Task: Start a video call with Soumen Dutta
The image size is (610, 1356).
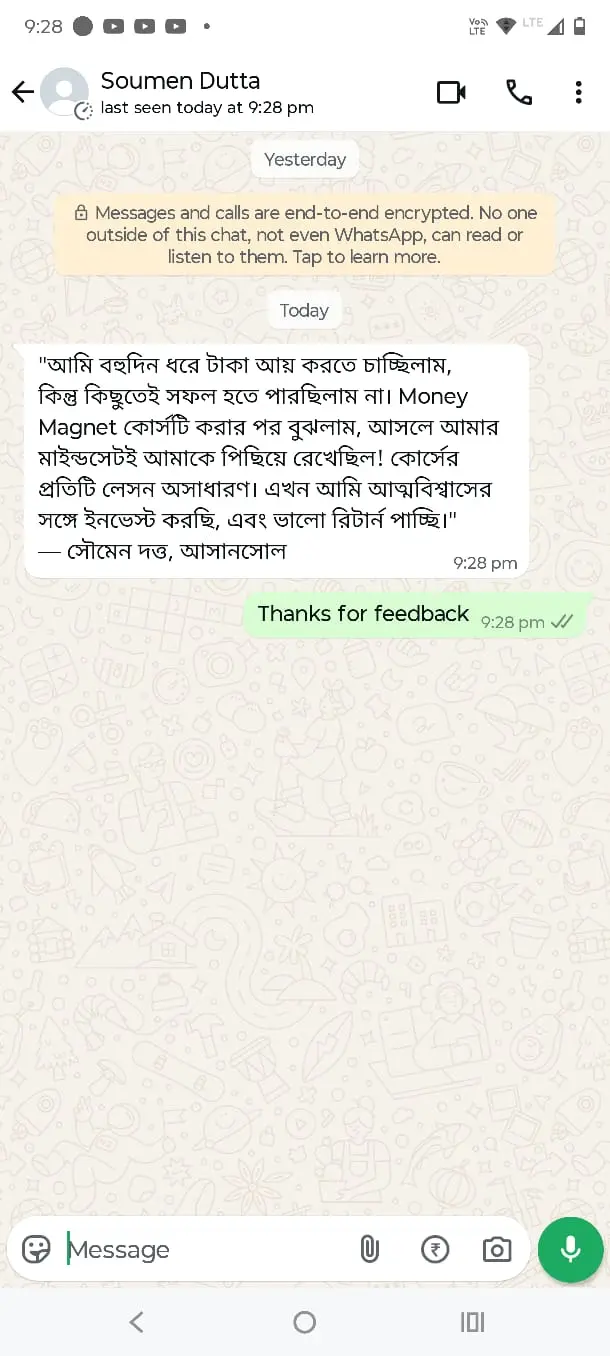Action: coord(451,93)
